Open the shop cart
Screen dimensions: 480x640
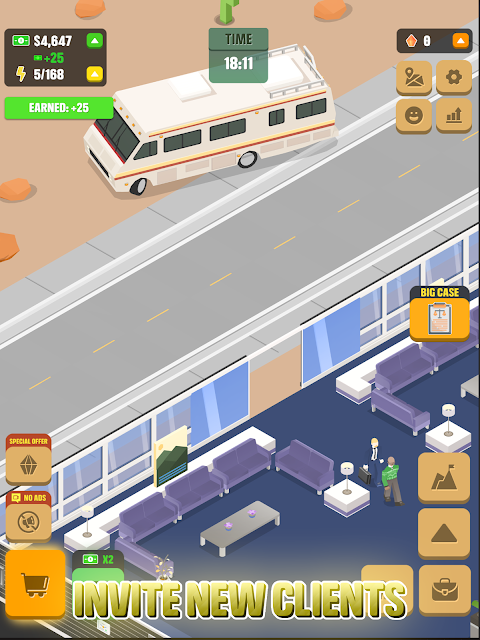click(x=35, y=584)
